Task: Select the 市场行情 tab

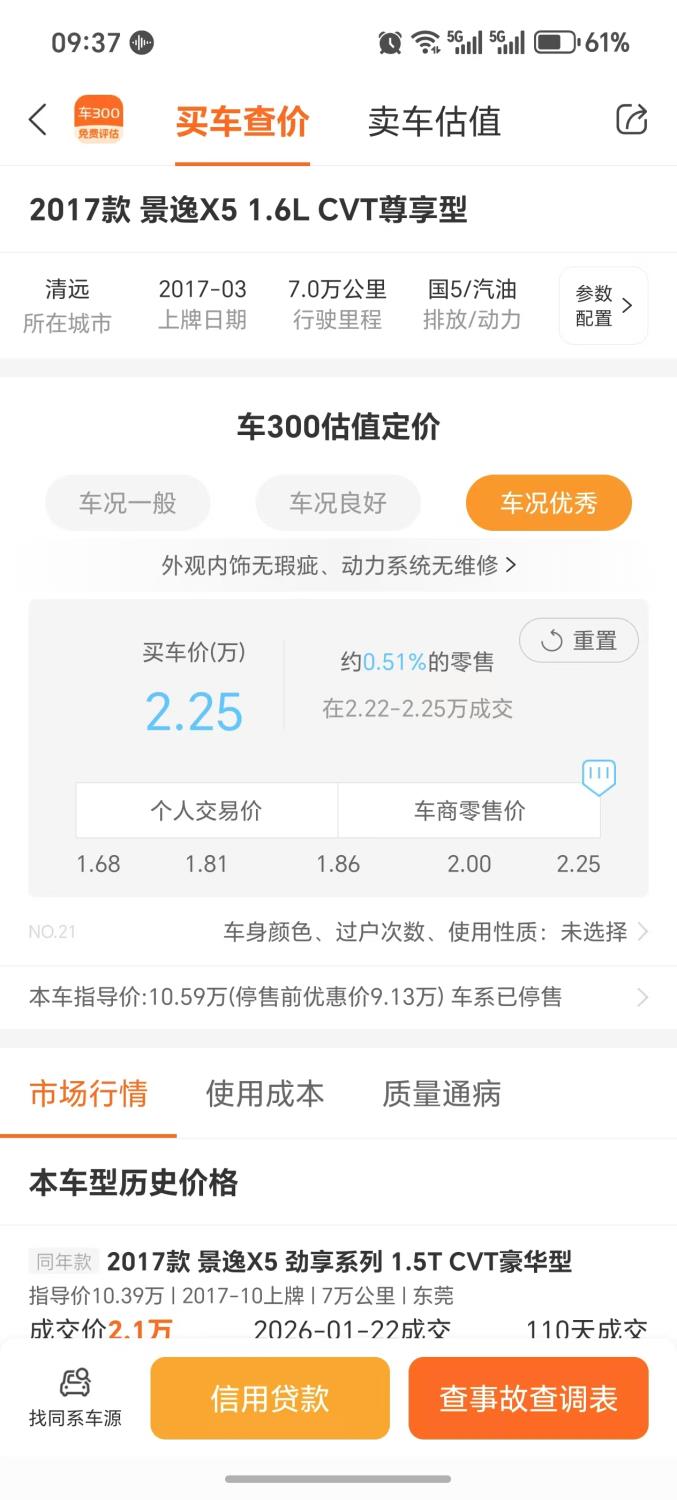Action: tap(88, 1094)
